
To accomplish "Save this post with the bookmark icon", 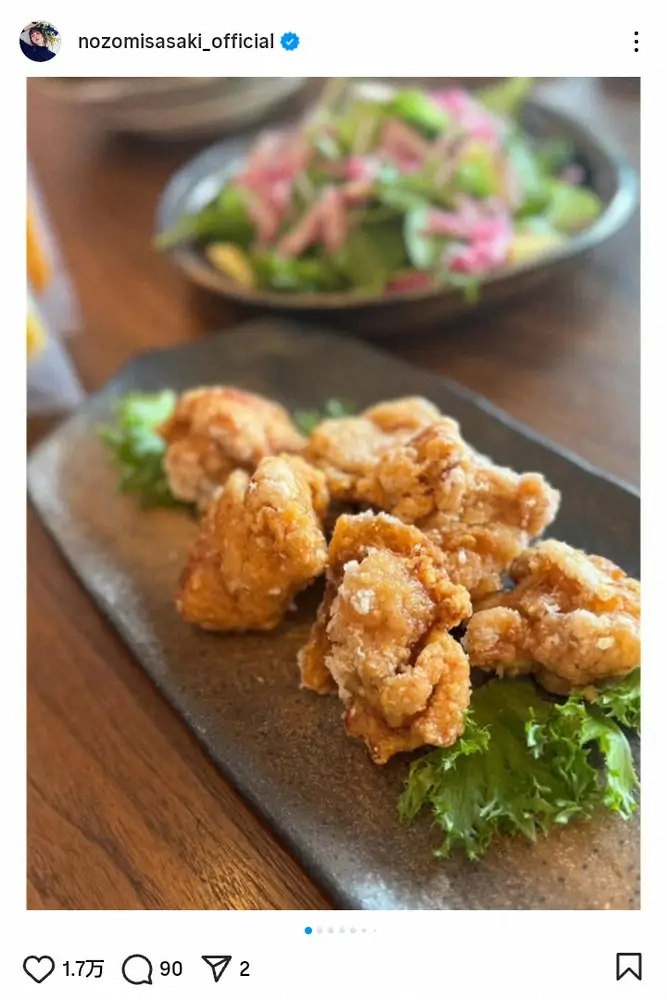I will click(x=628, y=966).
